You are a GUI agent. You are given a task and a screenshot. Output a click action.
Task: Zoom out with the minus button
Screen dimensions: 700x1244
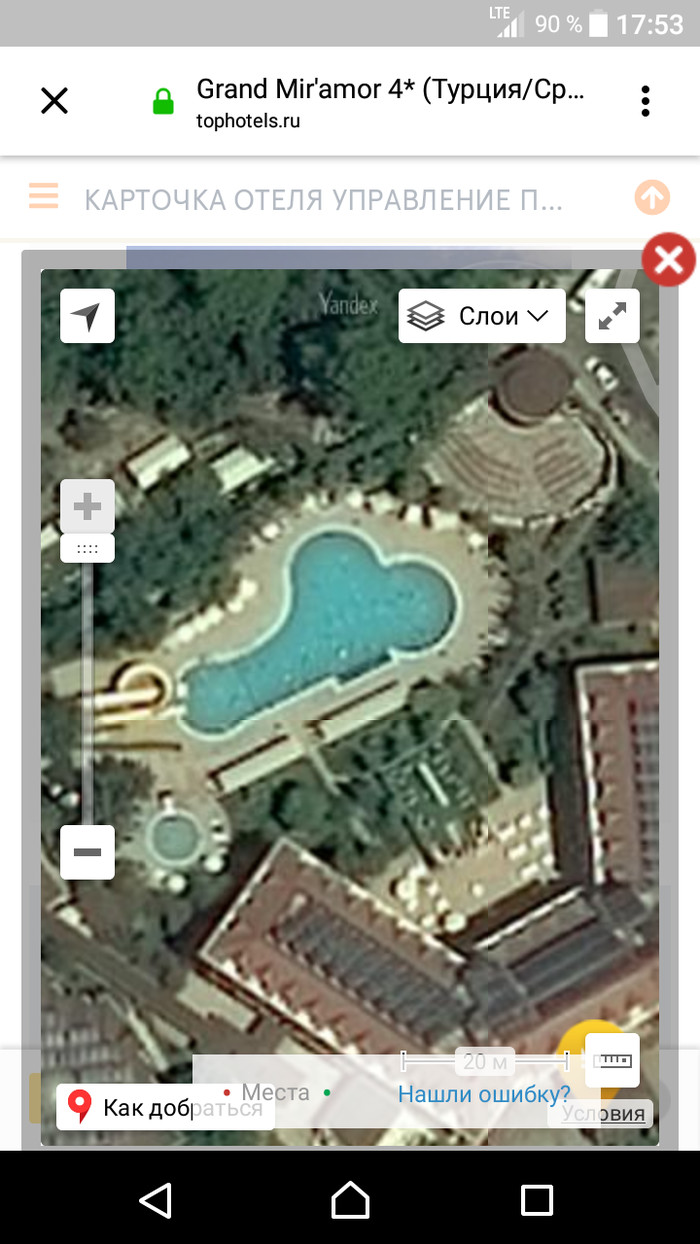pos(88,852)
